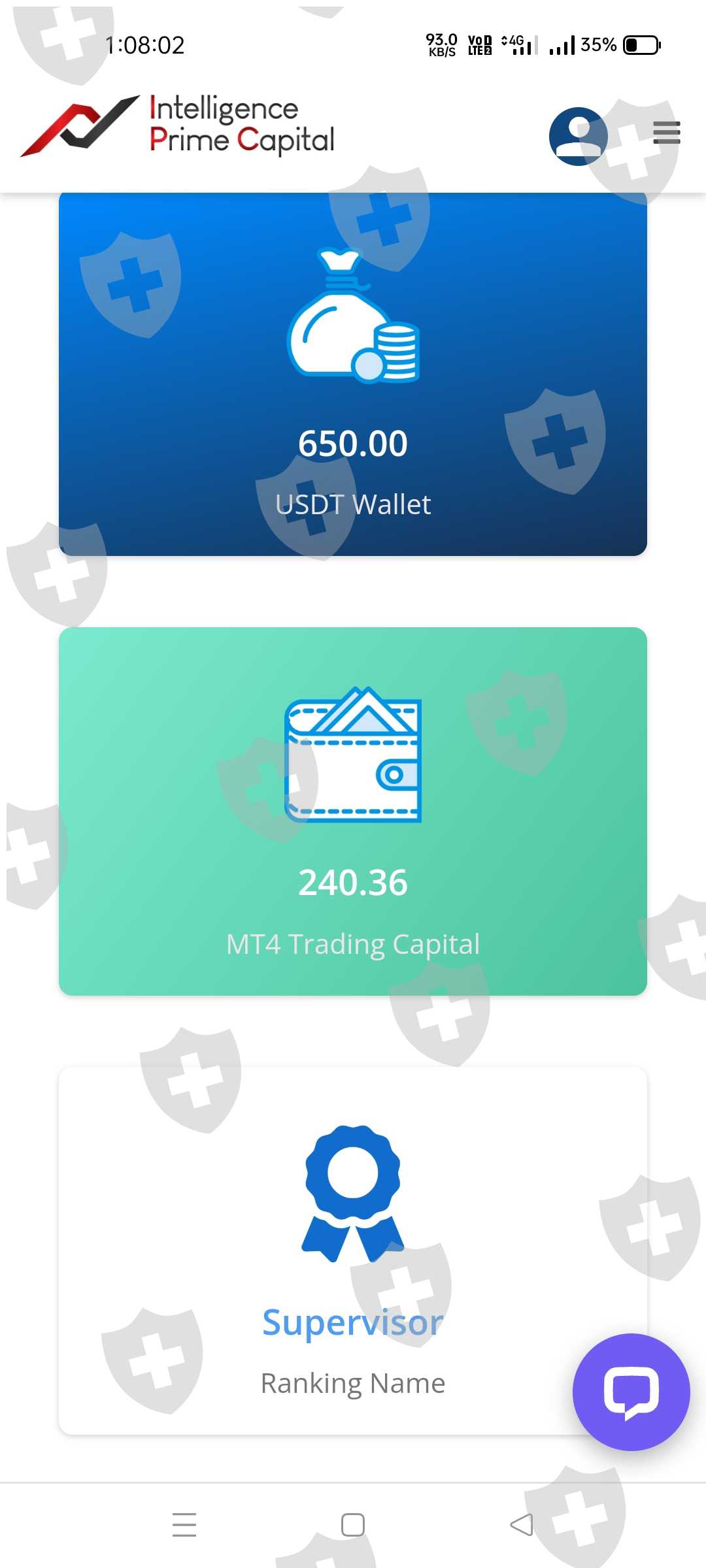
Task: Open the USDT Wallet card
Action: coord(353,374)
